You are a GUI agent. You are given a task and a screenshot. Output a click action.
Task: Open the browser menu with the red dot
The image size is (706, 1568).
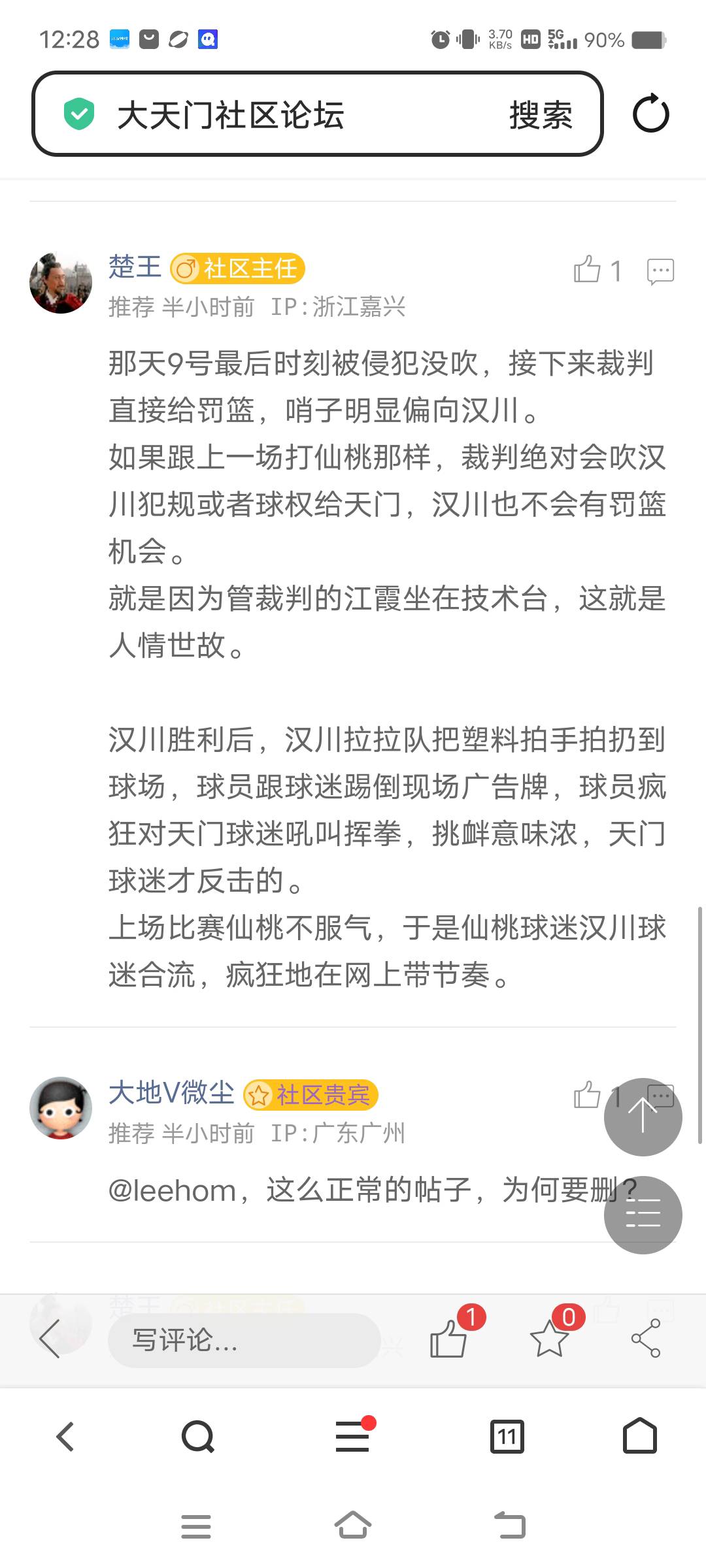click(x=353, y=1437)
